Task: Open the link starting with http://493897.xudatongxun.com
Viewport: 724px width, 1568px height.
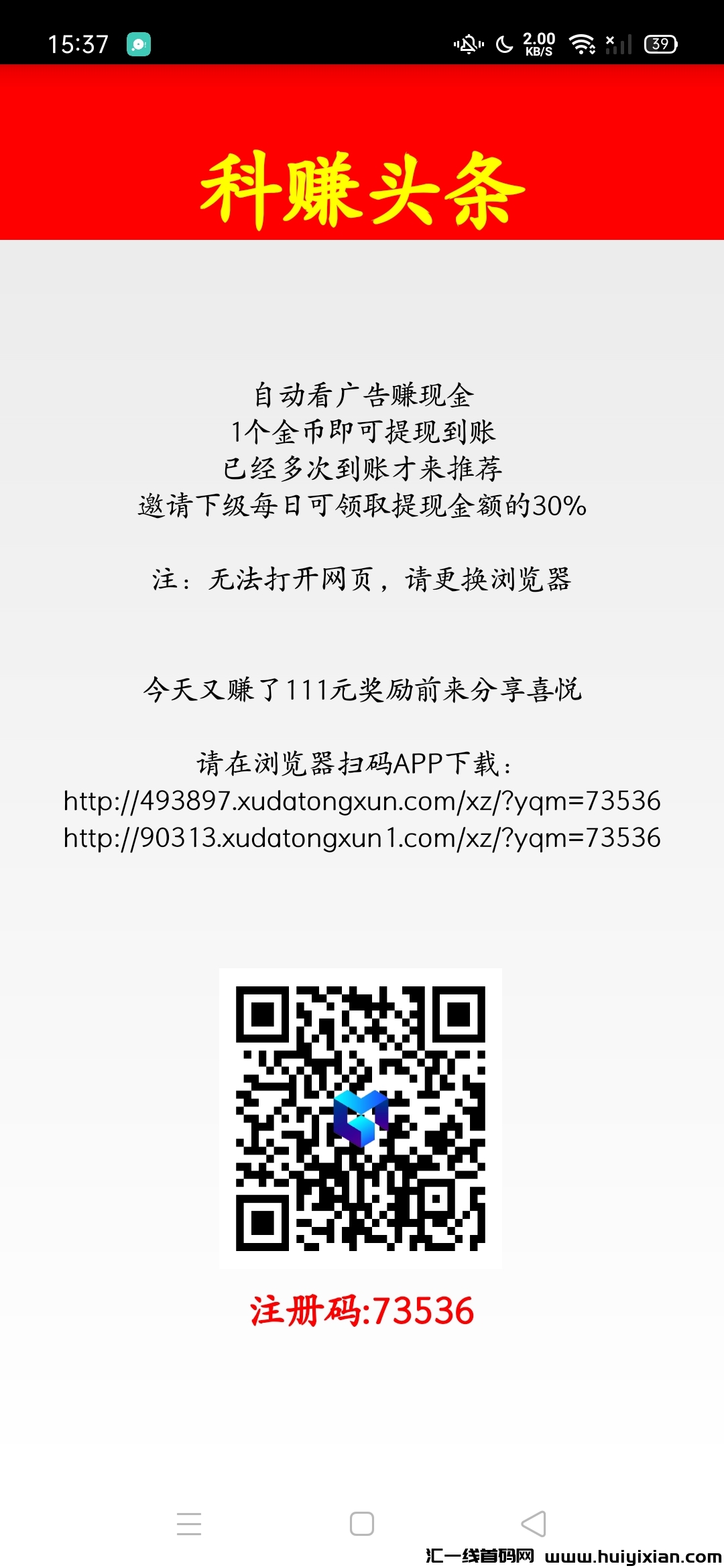Action: (362, 799)
